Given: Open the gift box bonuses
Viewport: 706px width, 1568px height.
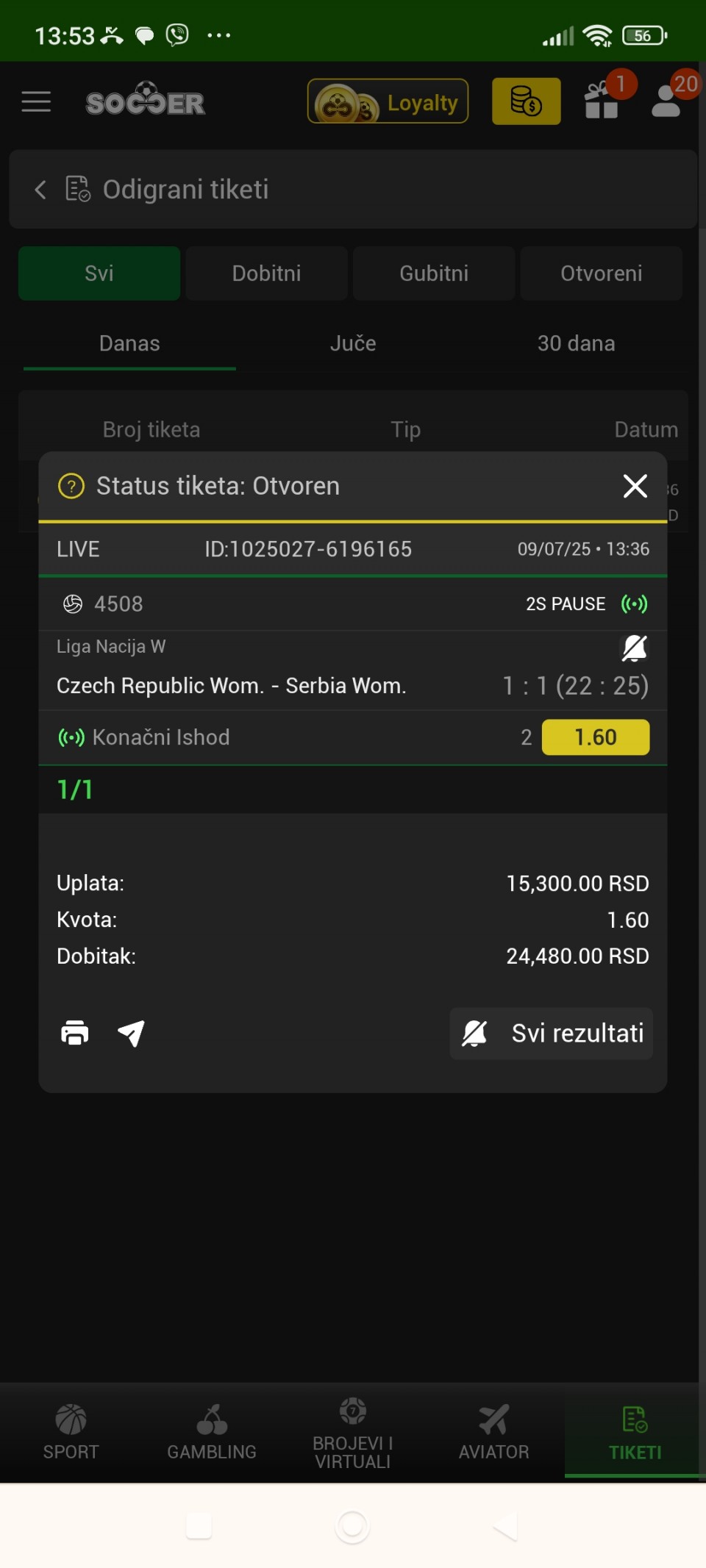Looking at the screenshot, I should (x=602, y=101).
